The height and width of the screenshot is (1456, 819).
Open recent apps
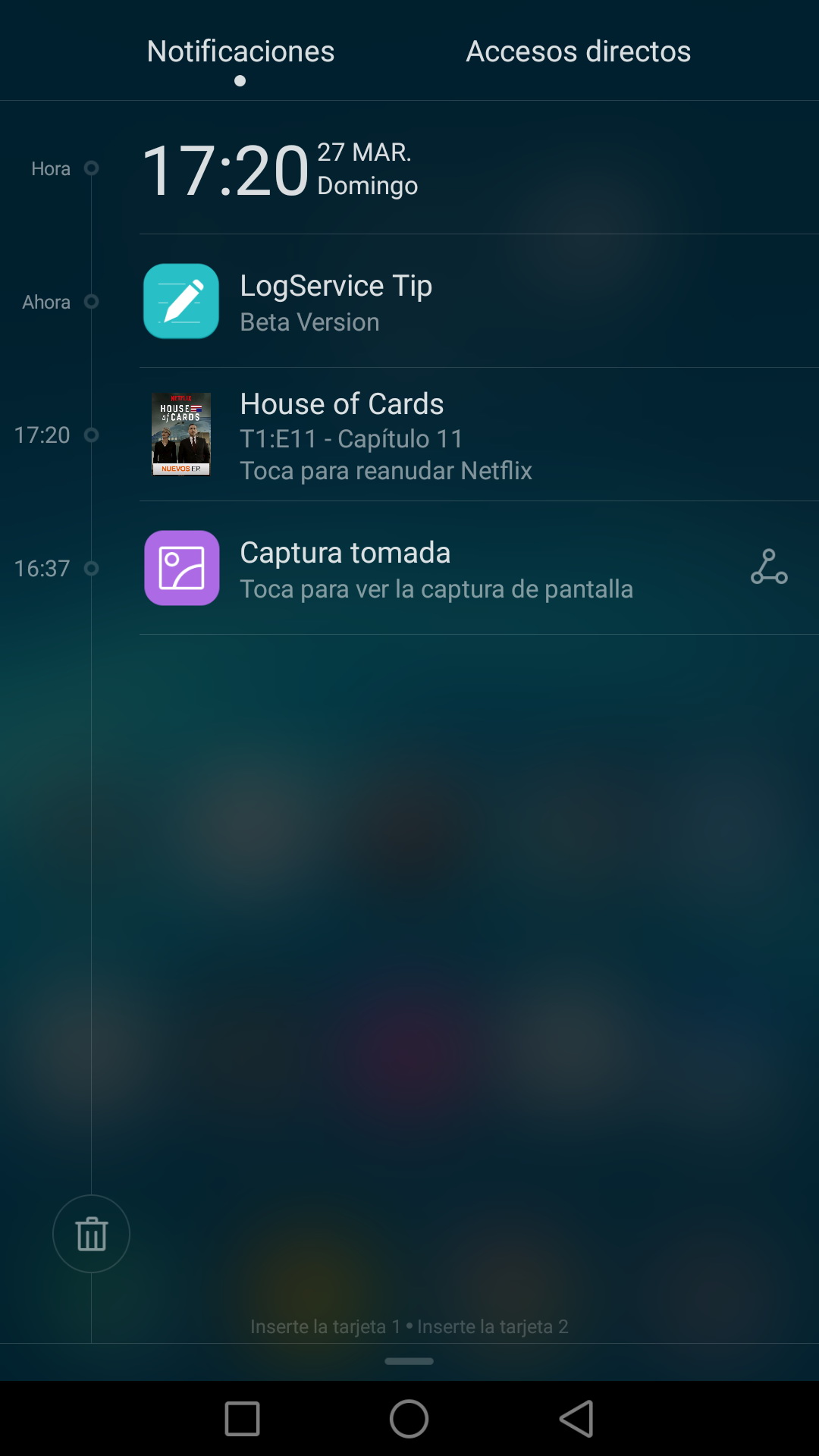click(x=243, y=1418)
